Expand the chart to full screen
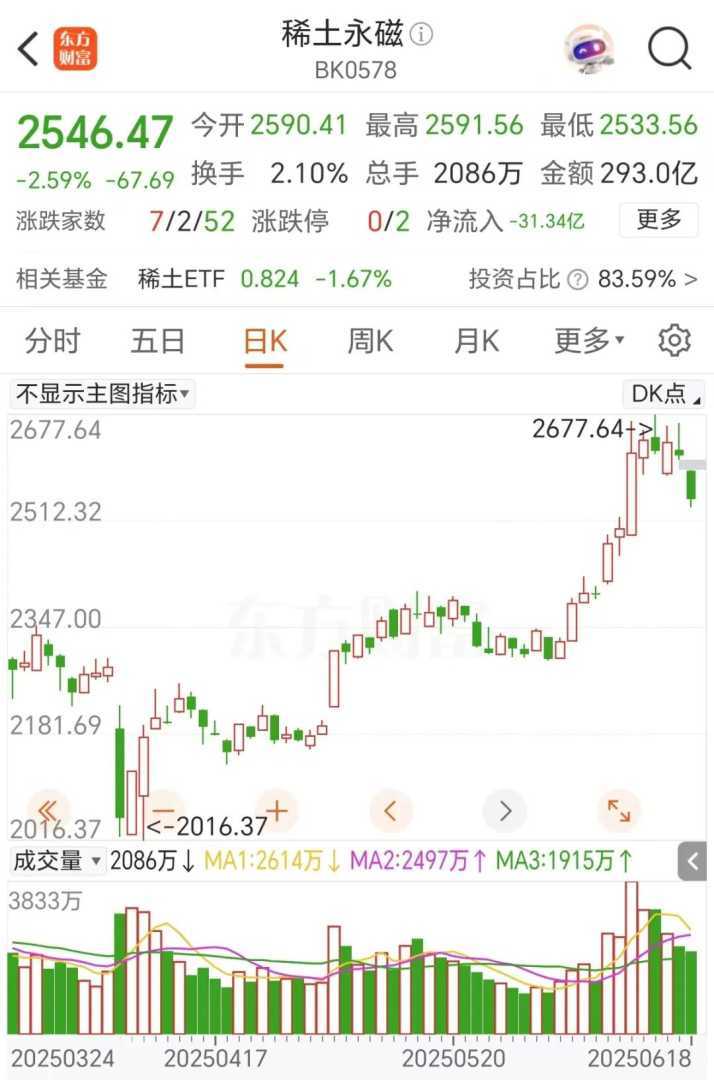 619,810
